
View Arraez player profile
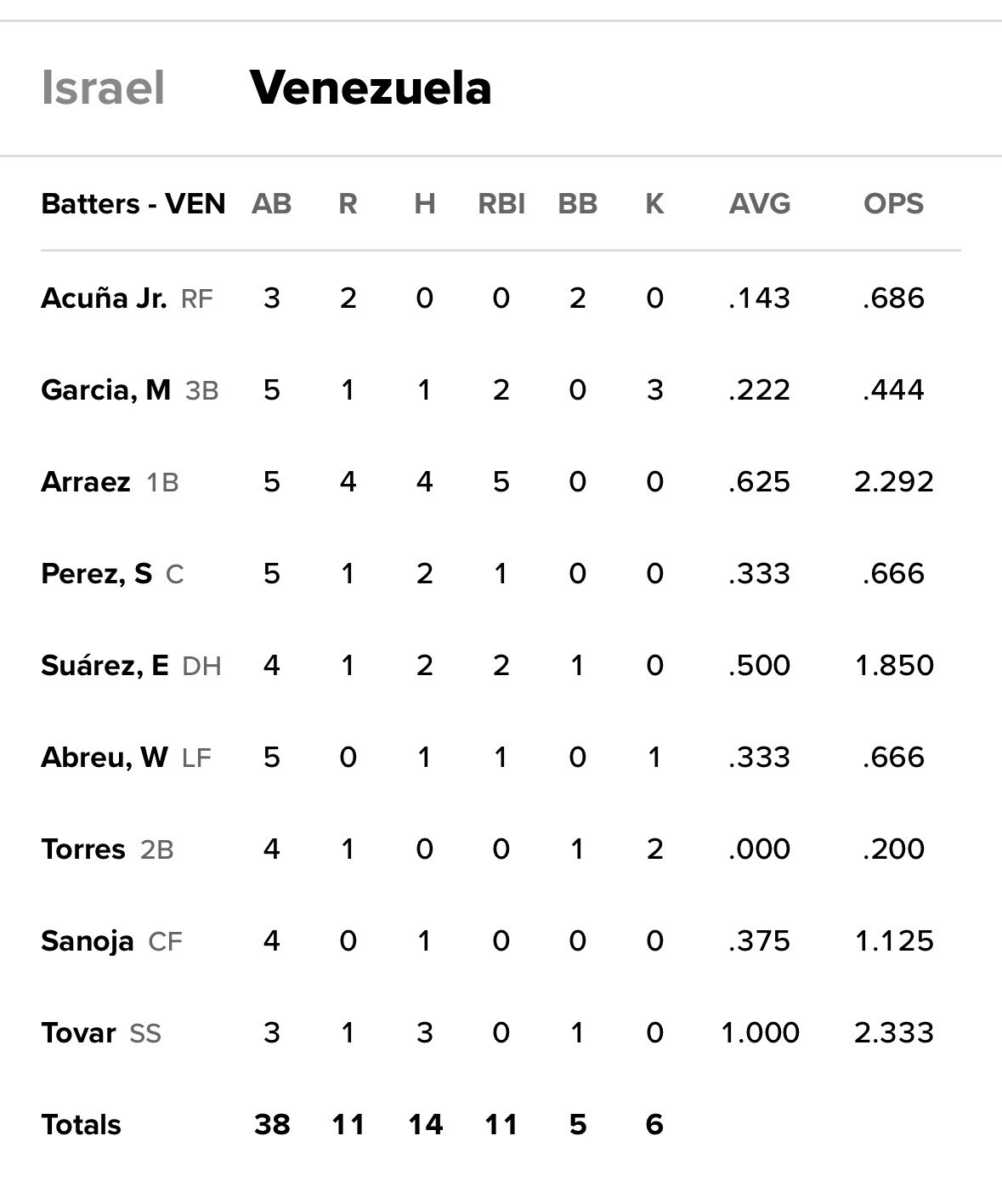point(86,482)
